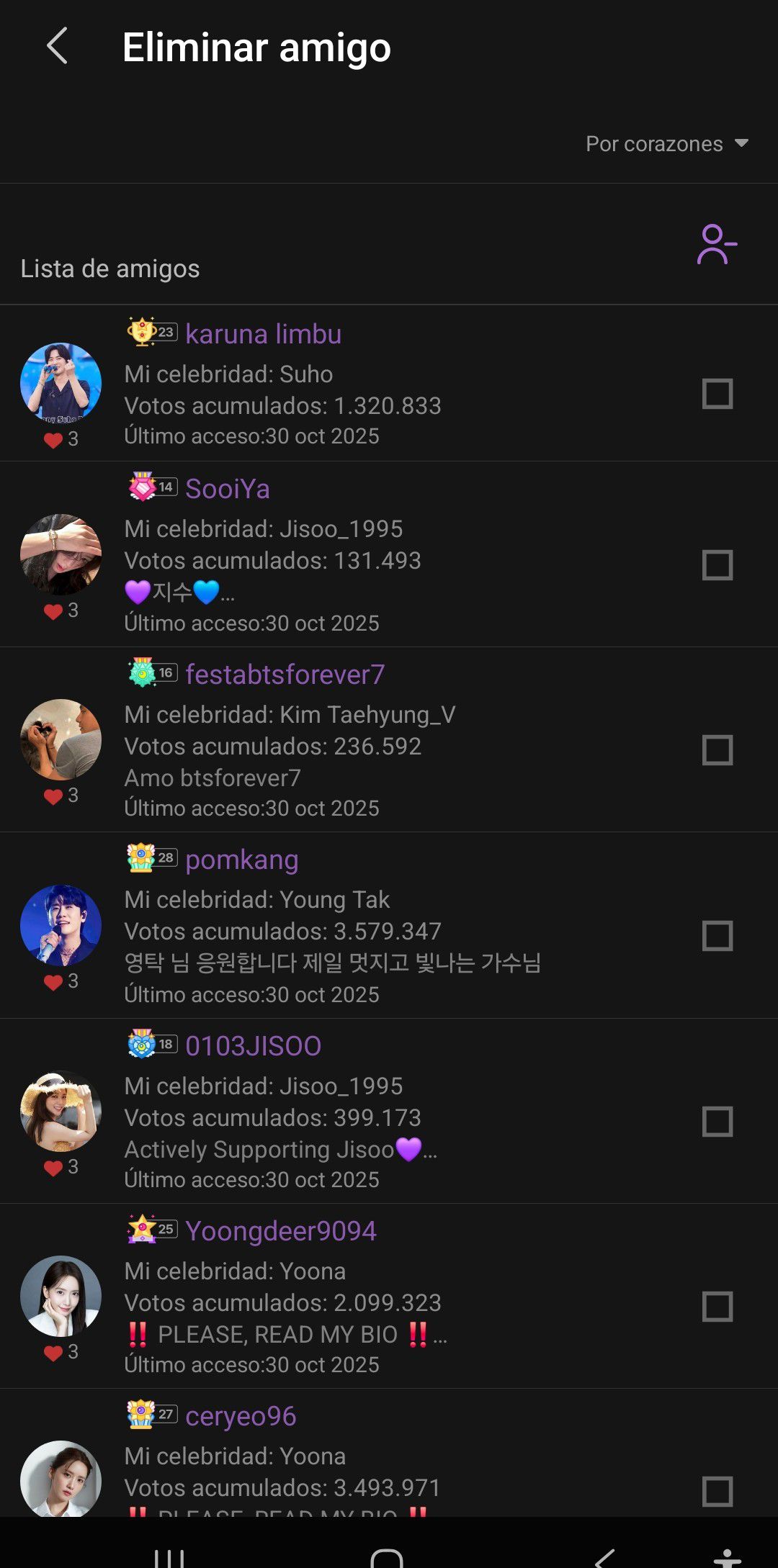Select the checkbox beside ceryeo96

coord(717,1492)
